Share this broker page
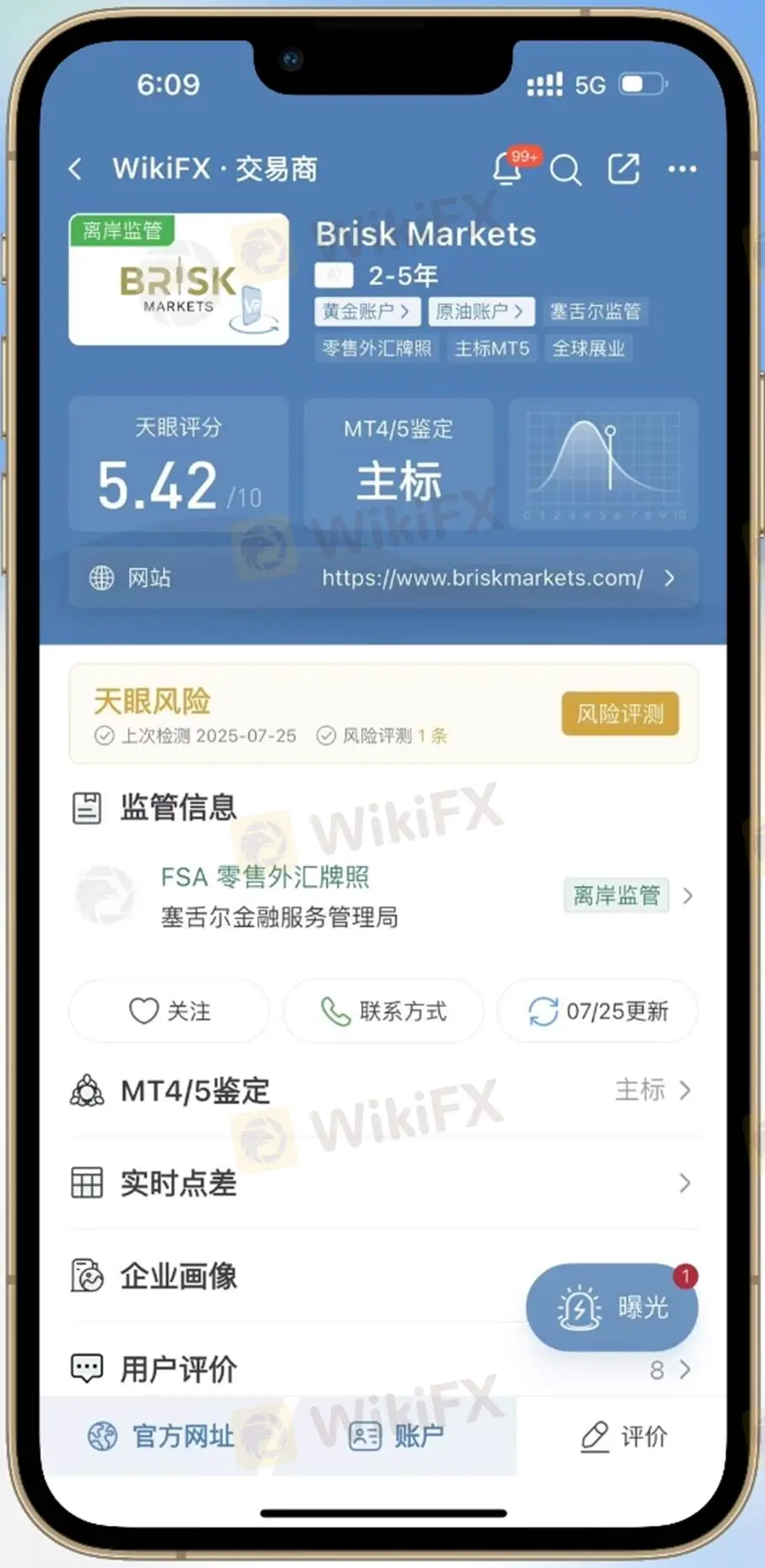 pyautogui.click(x=623, y=168)
